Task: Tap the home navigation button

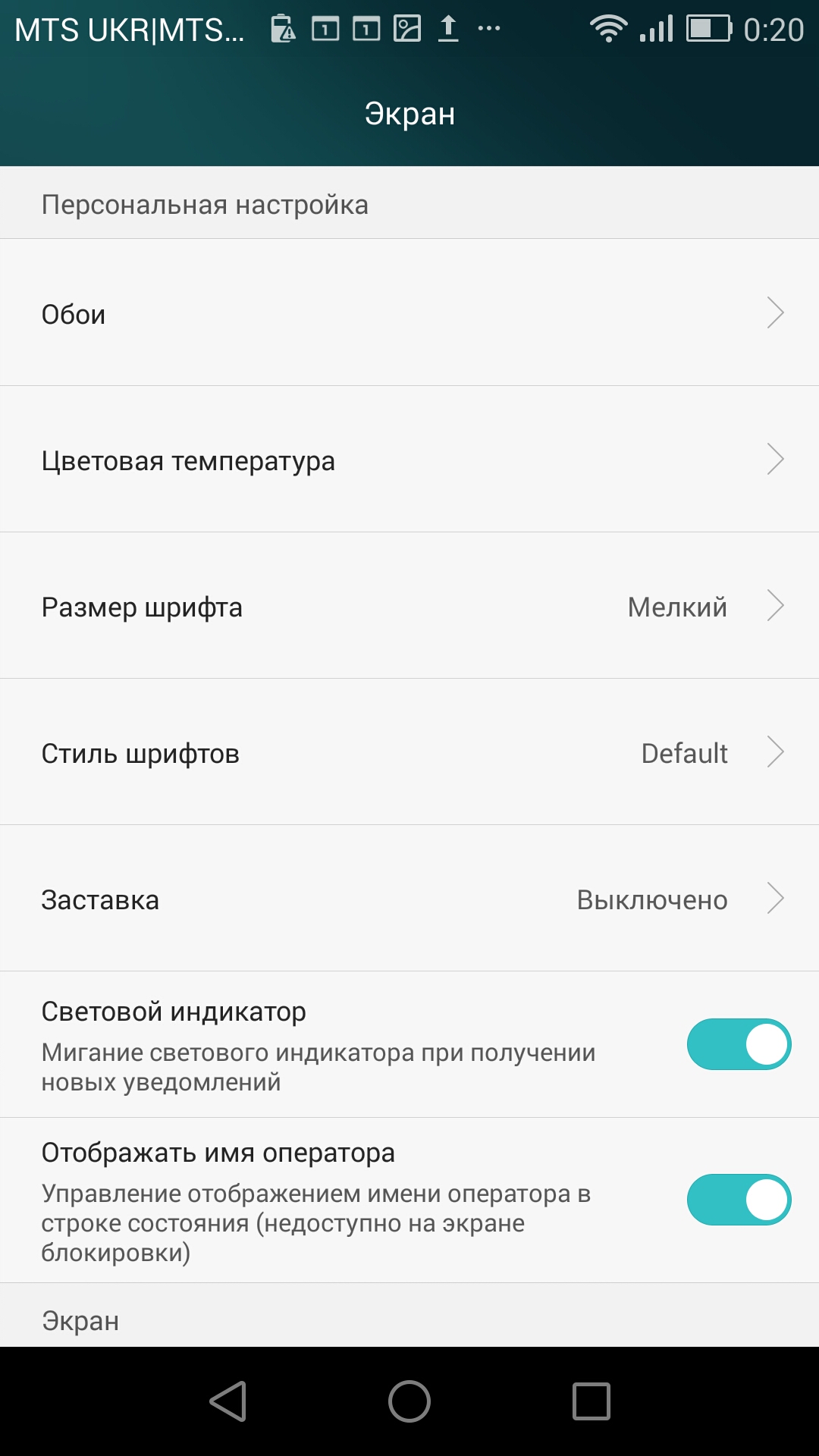Action: tap(409, 1401)
